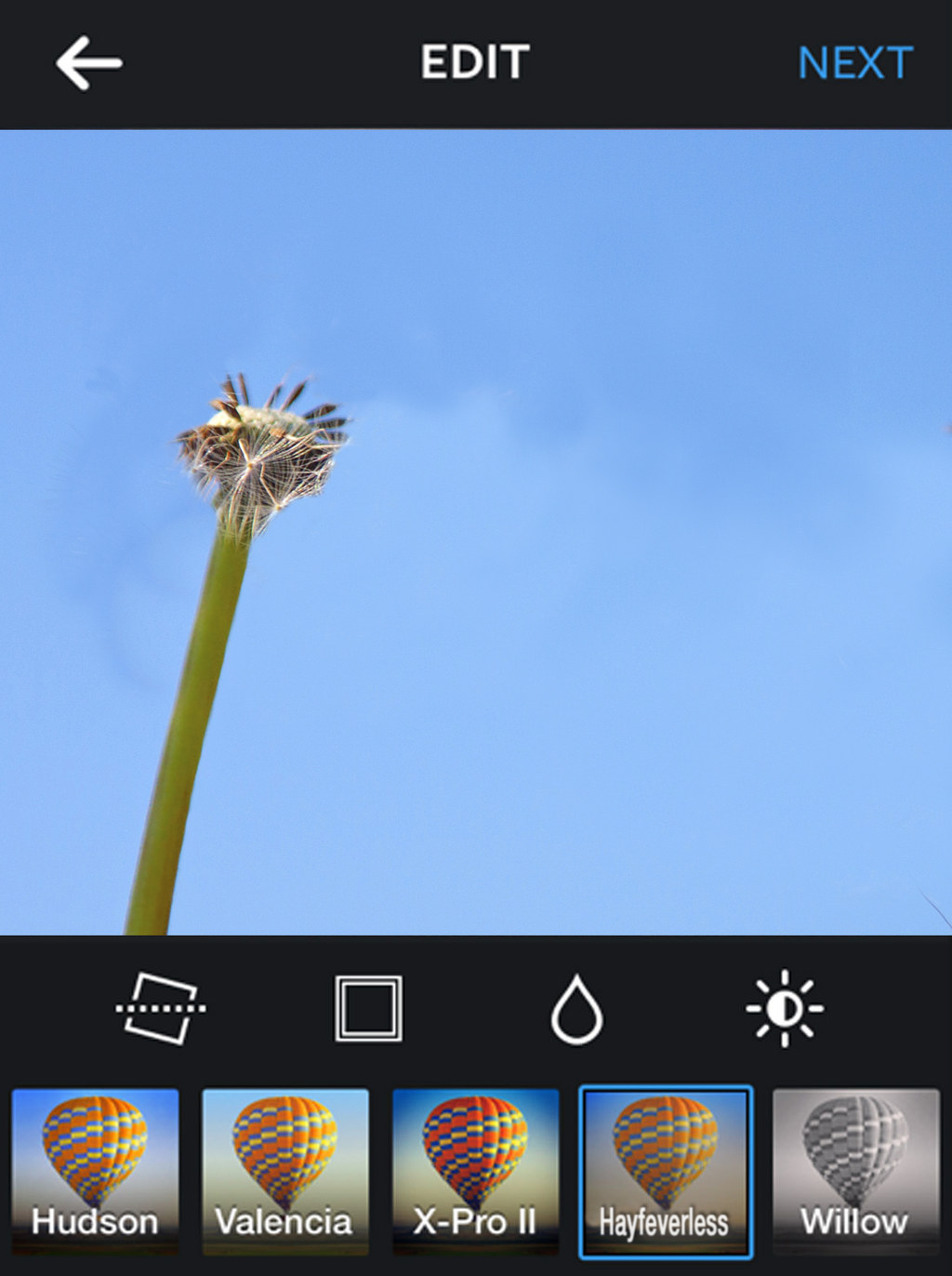Apply the Valencia filter

click(x=285, y=1172)
